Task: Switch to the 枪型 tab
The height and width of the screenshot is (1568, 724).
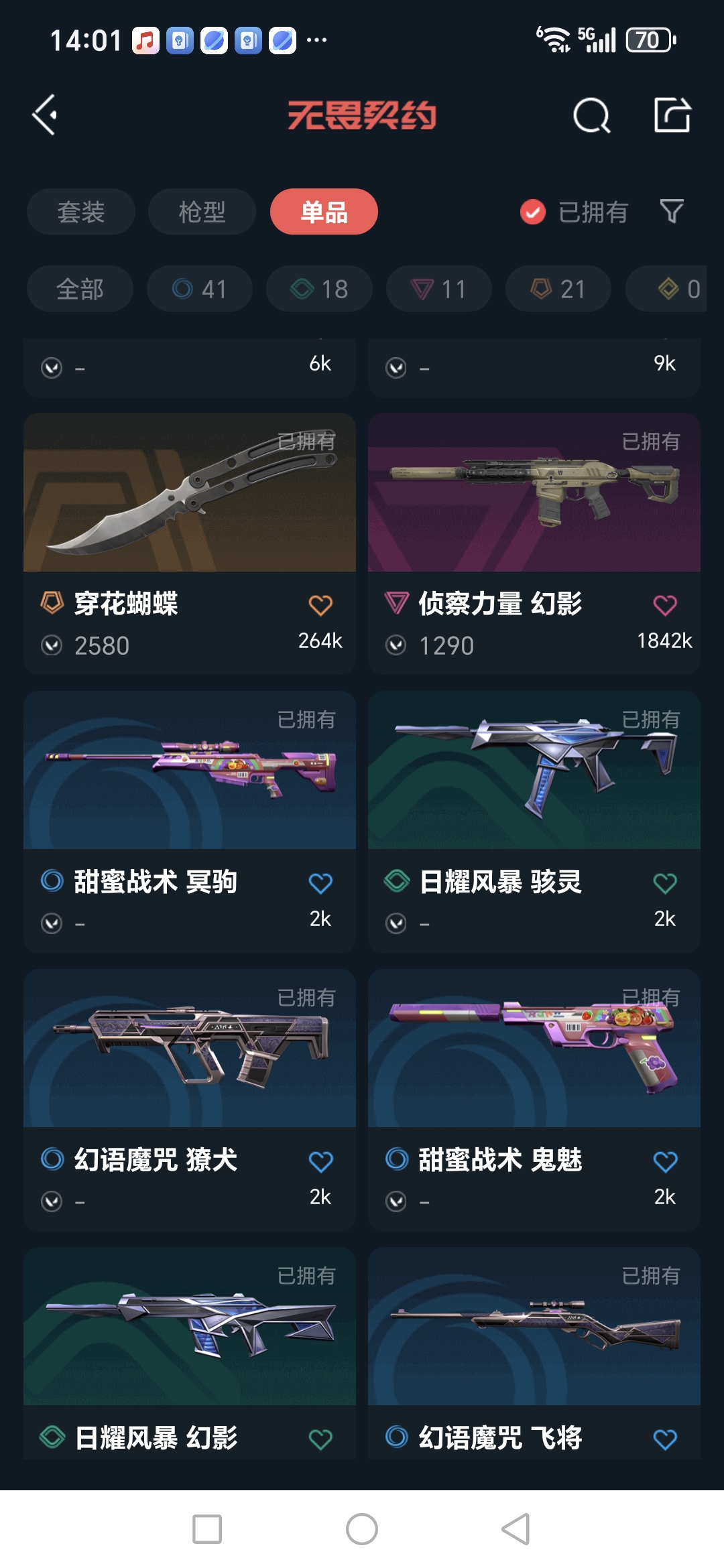Action: pyautogui.click(x=202, y=212)
